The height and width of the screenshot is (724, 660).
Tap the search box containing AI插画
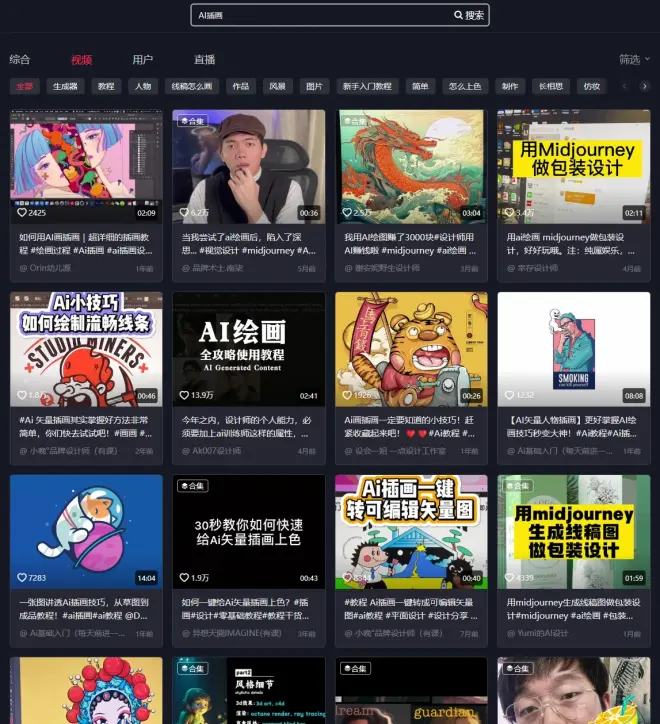(x=320, y=15)
